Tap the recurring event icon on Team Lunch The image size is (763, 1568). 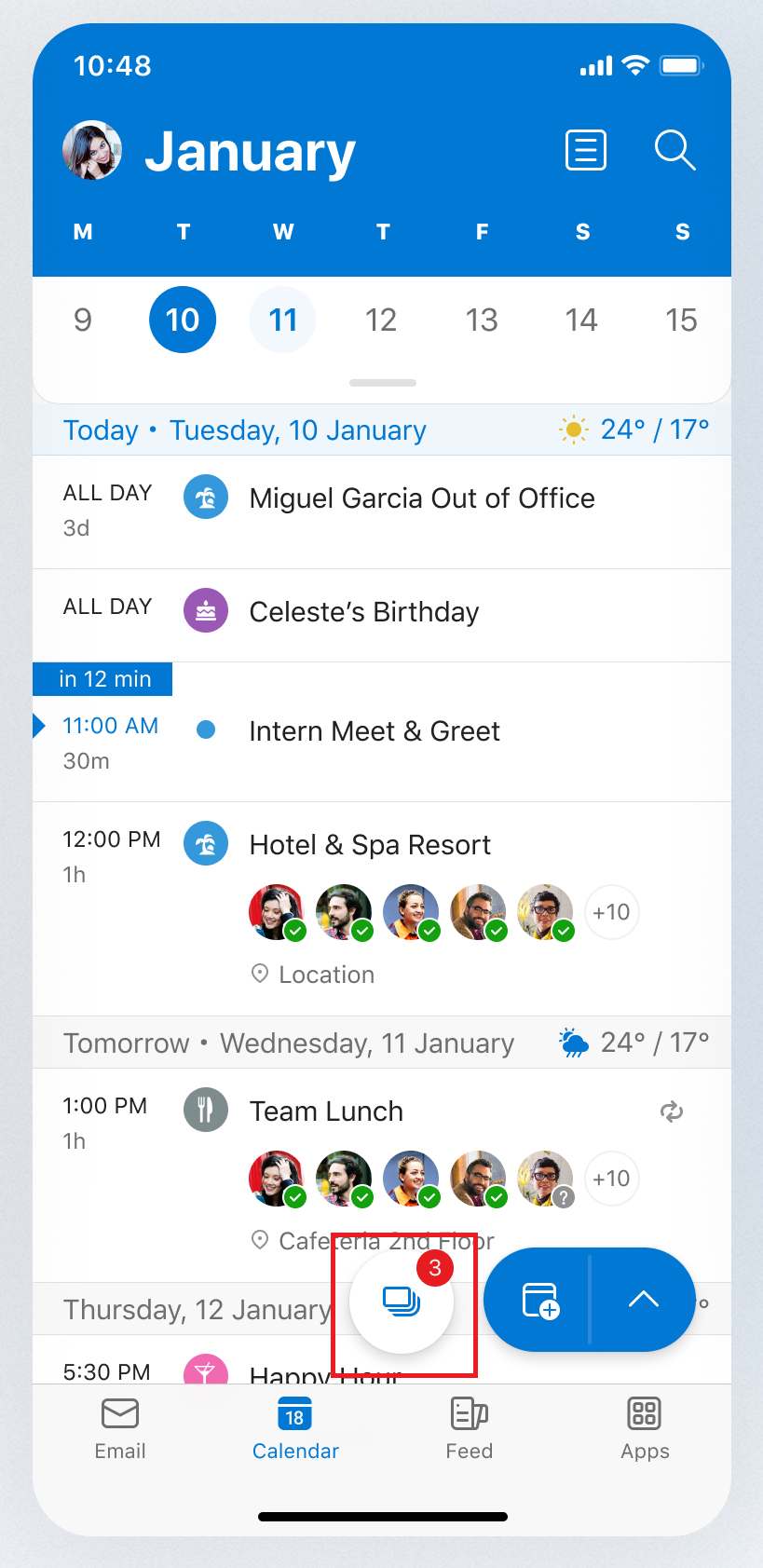coord(672,1111)
